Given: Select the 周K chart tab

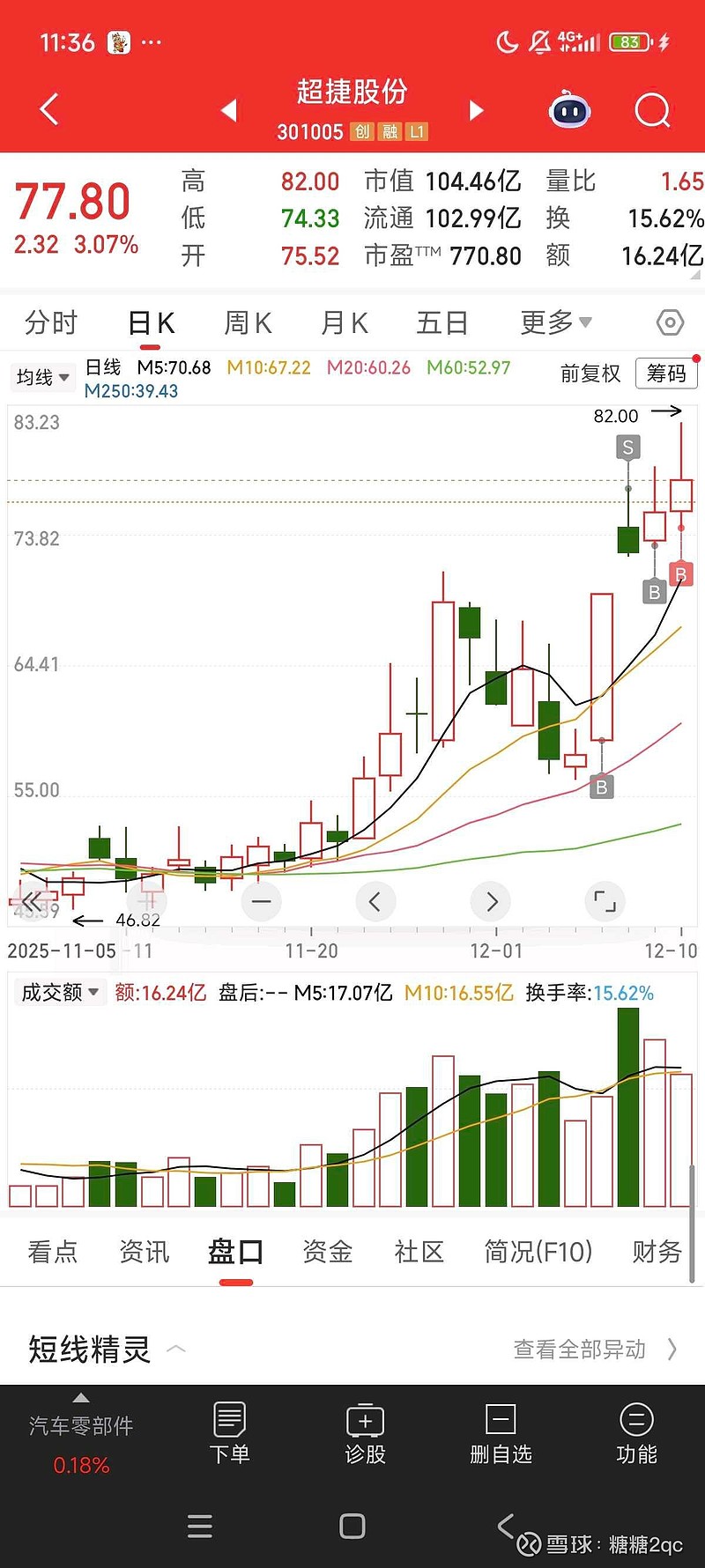Looking at the screenshot, I should [x=248, y=323].
